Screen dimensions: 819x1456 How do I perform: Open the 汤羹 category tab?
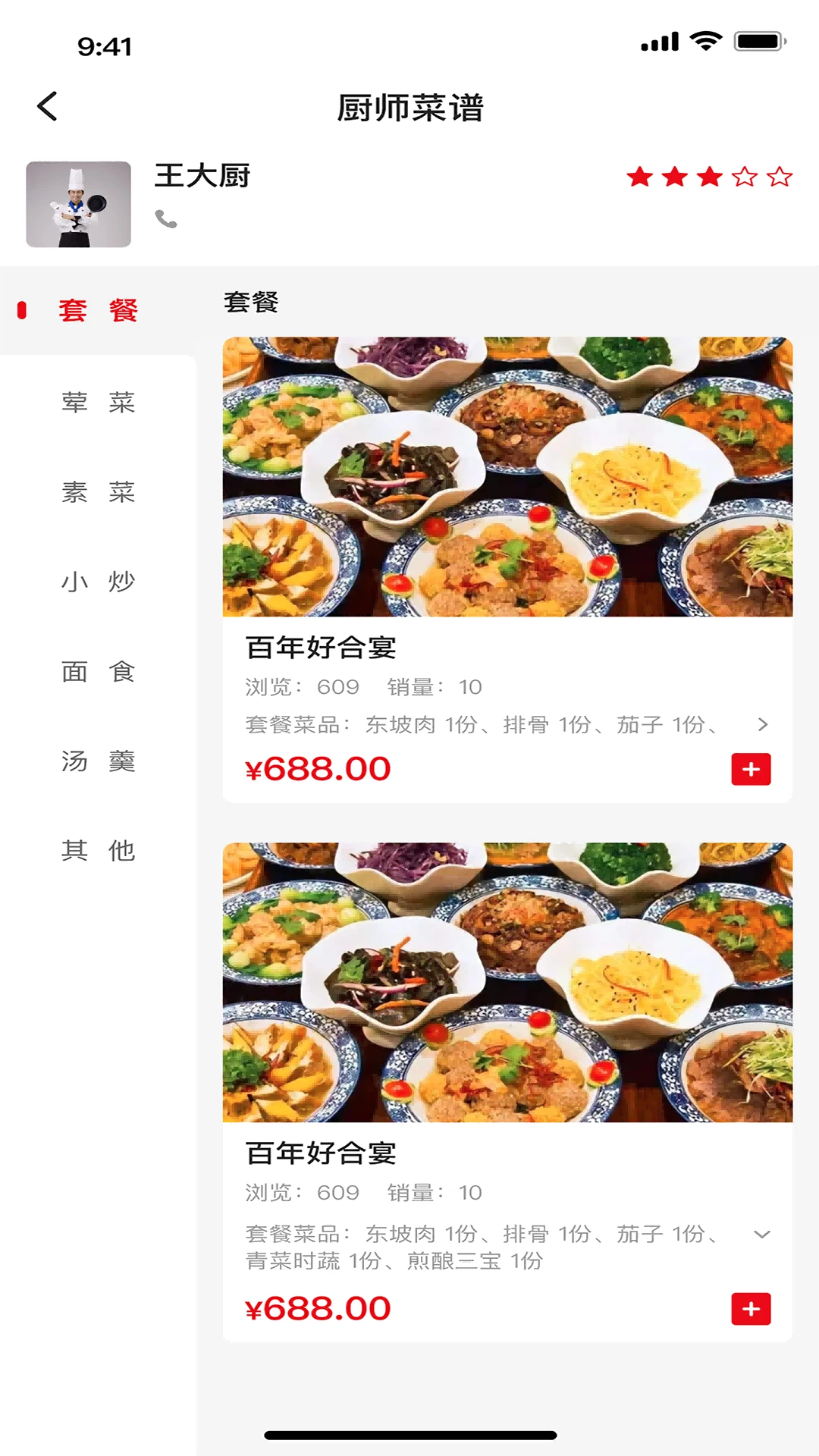coord(99,761)
